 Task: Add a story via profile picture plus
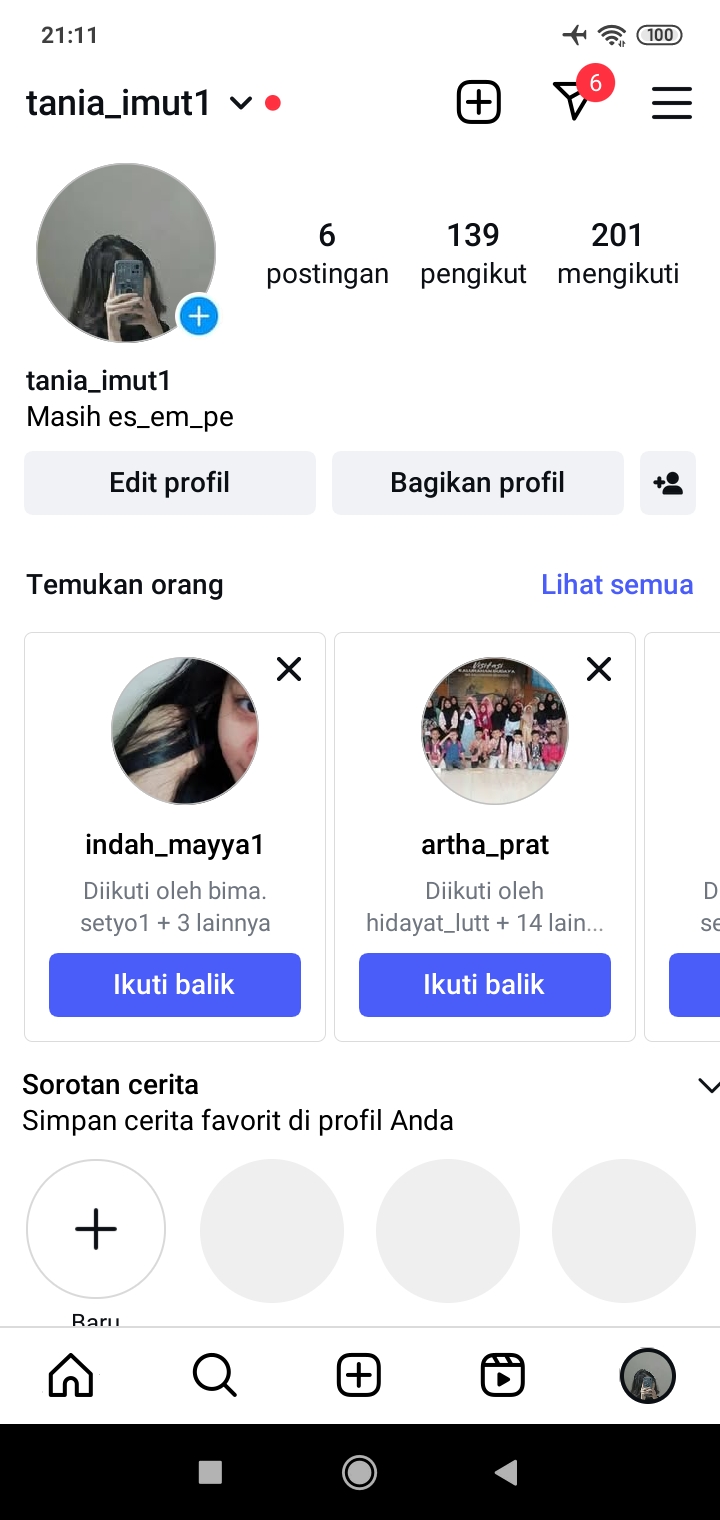(x=199, y=317)
